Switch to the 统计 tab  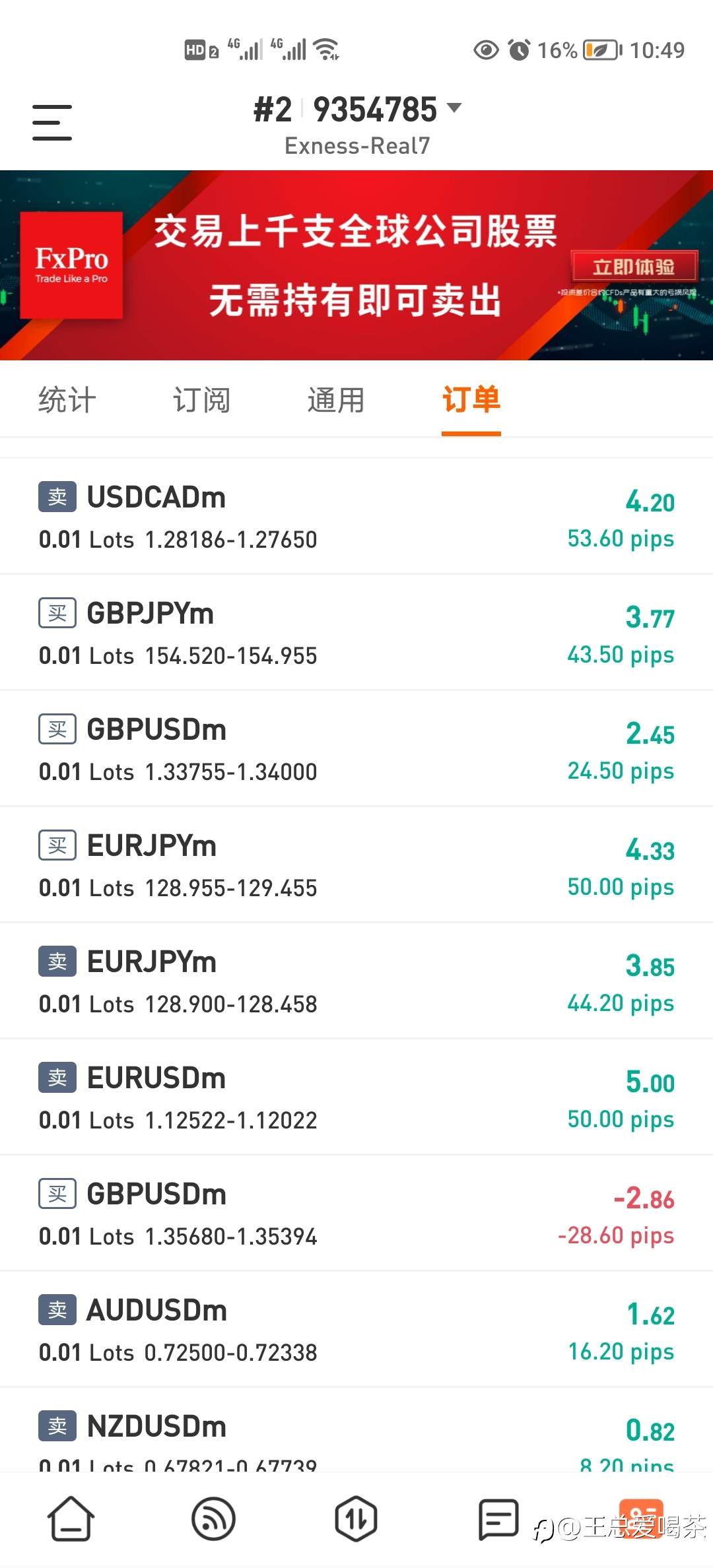tap(67, 400)
